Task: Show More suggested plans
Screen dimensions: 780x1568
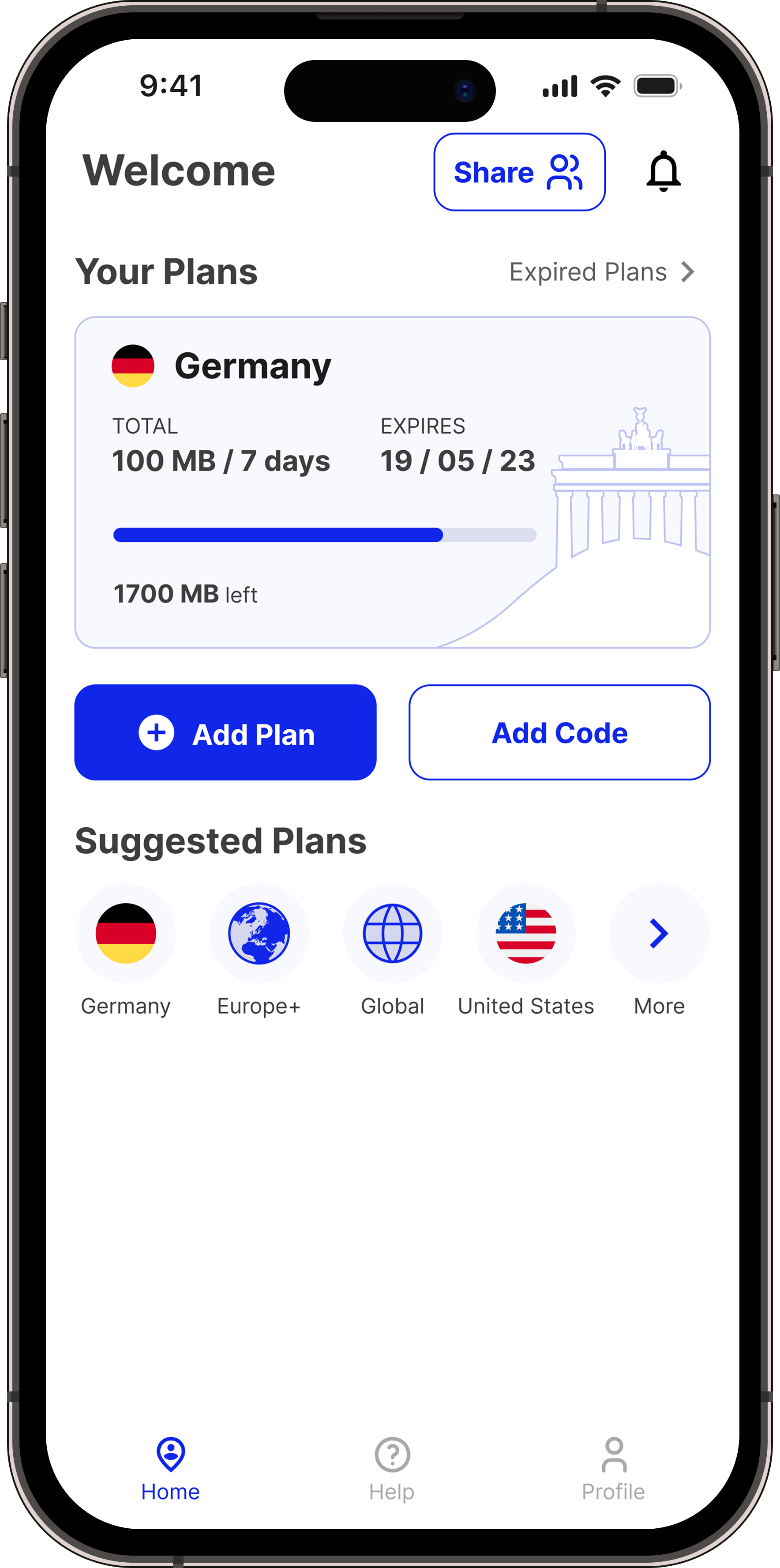Action: tap(659, 933)
